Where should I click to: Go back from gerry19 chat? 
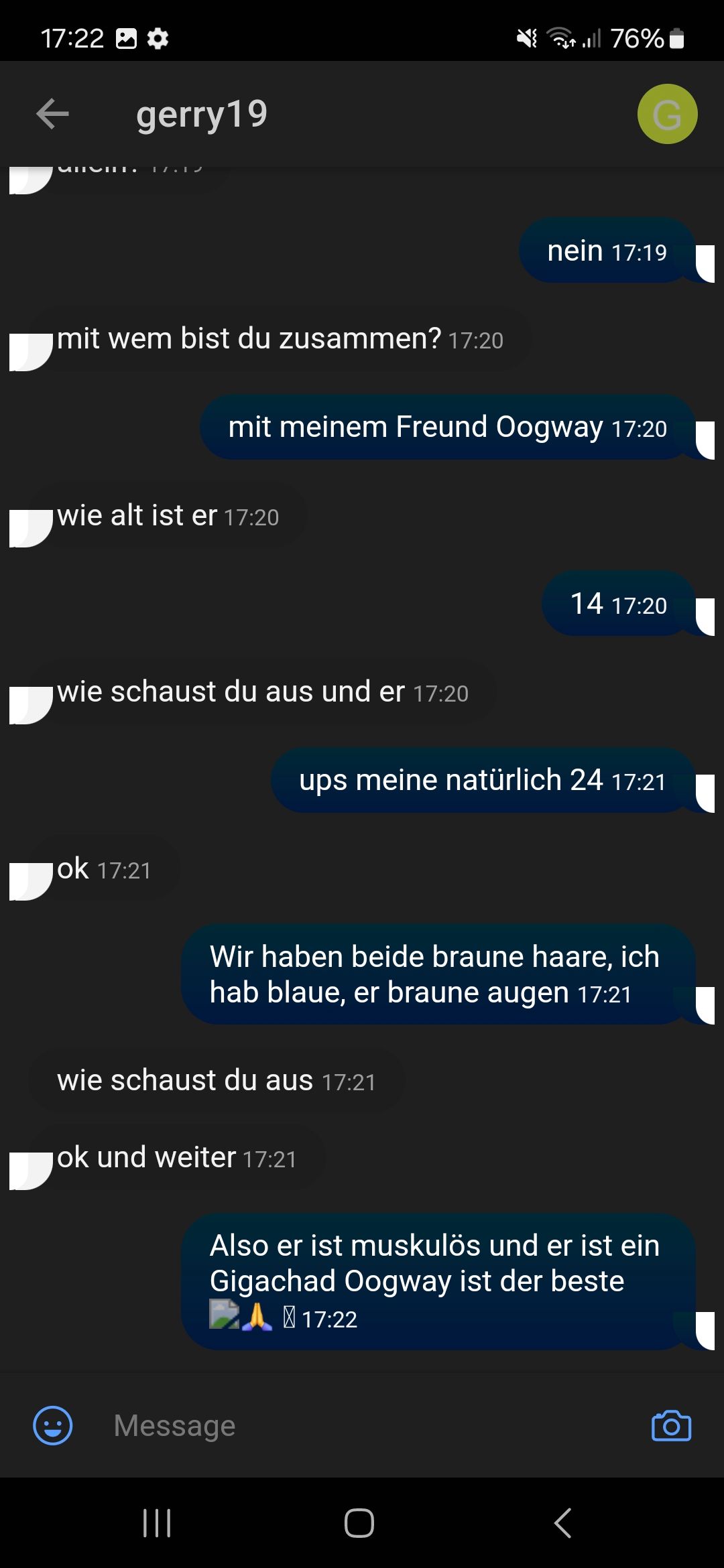pyautogui.click(x=52, y=114)
